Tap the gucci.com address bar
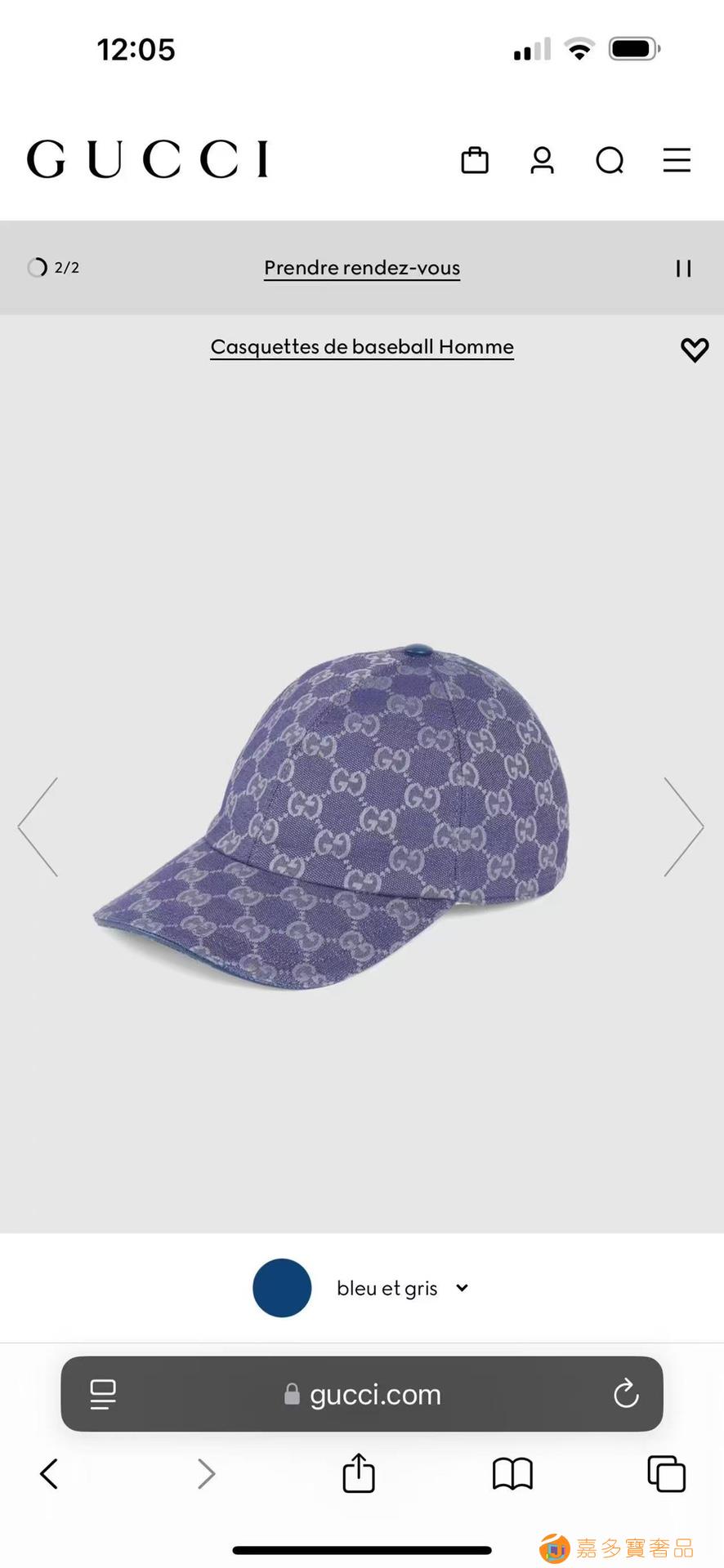Viewport: 724px width, 1568px height. click(x=362, y=1394)
